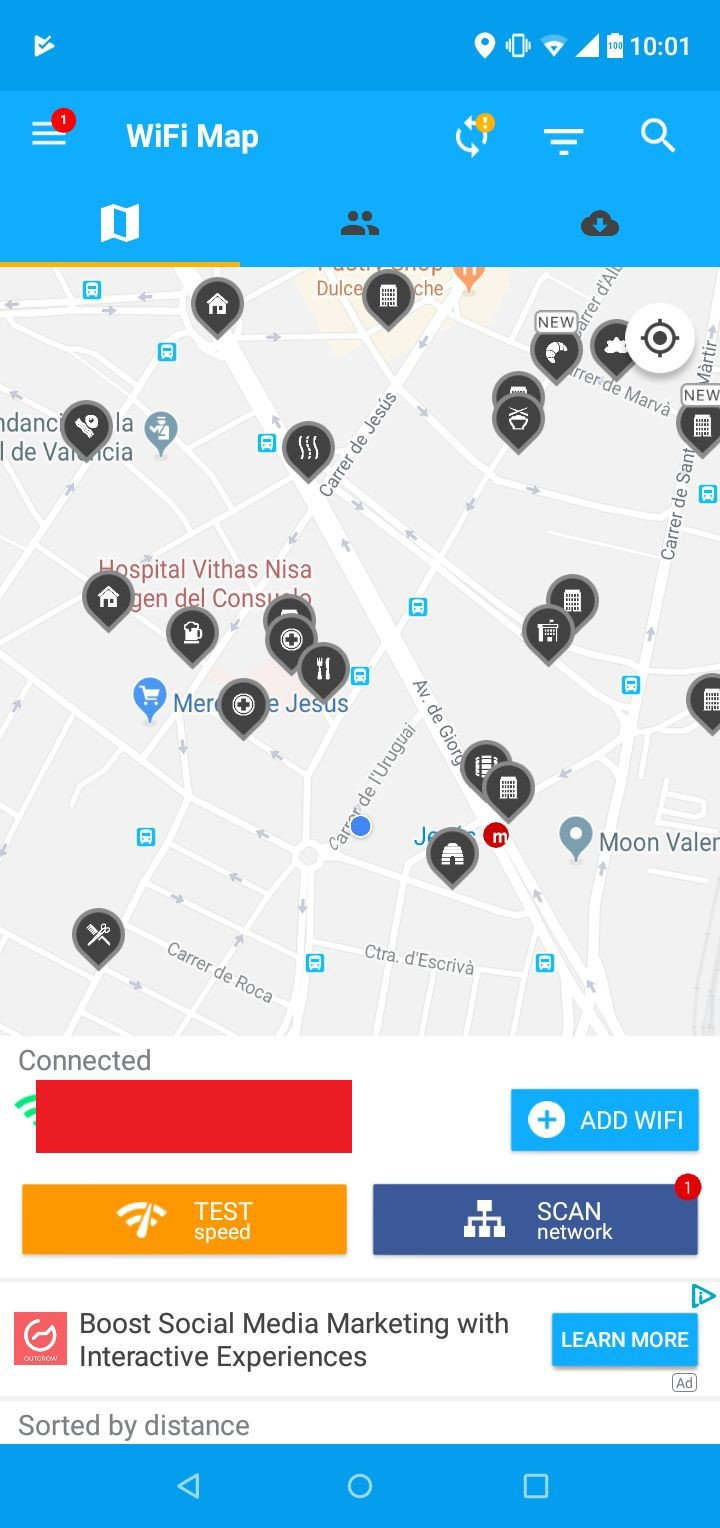Screen dimensions: 720x1528
Task: Start SCAN network
Action: 535,1219
